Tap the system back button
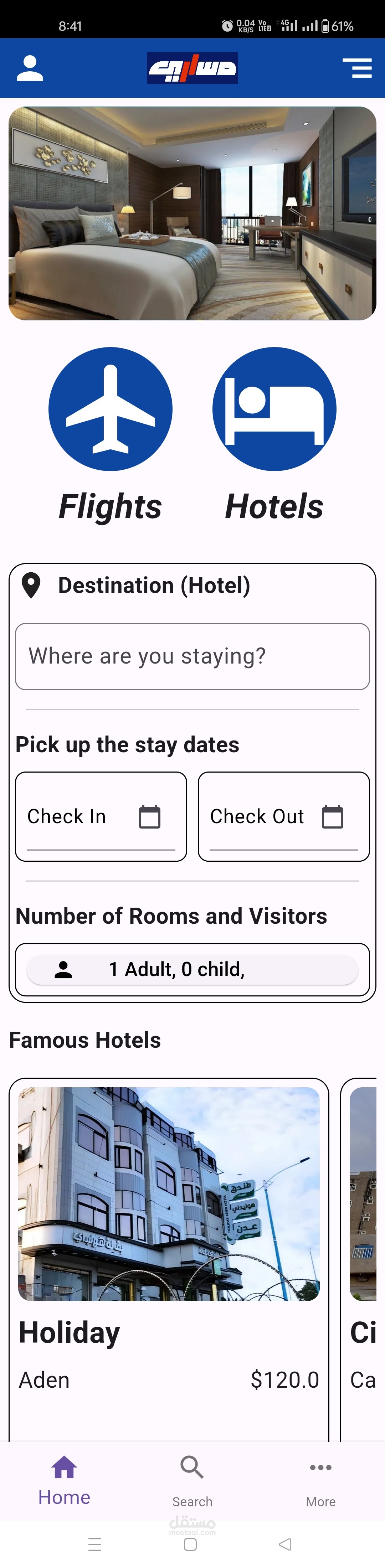Image resolution: width=385 pixels, height=1568 pixels. pos(284,1544)
